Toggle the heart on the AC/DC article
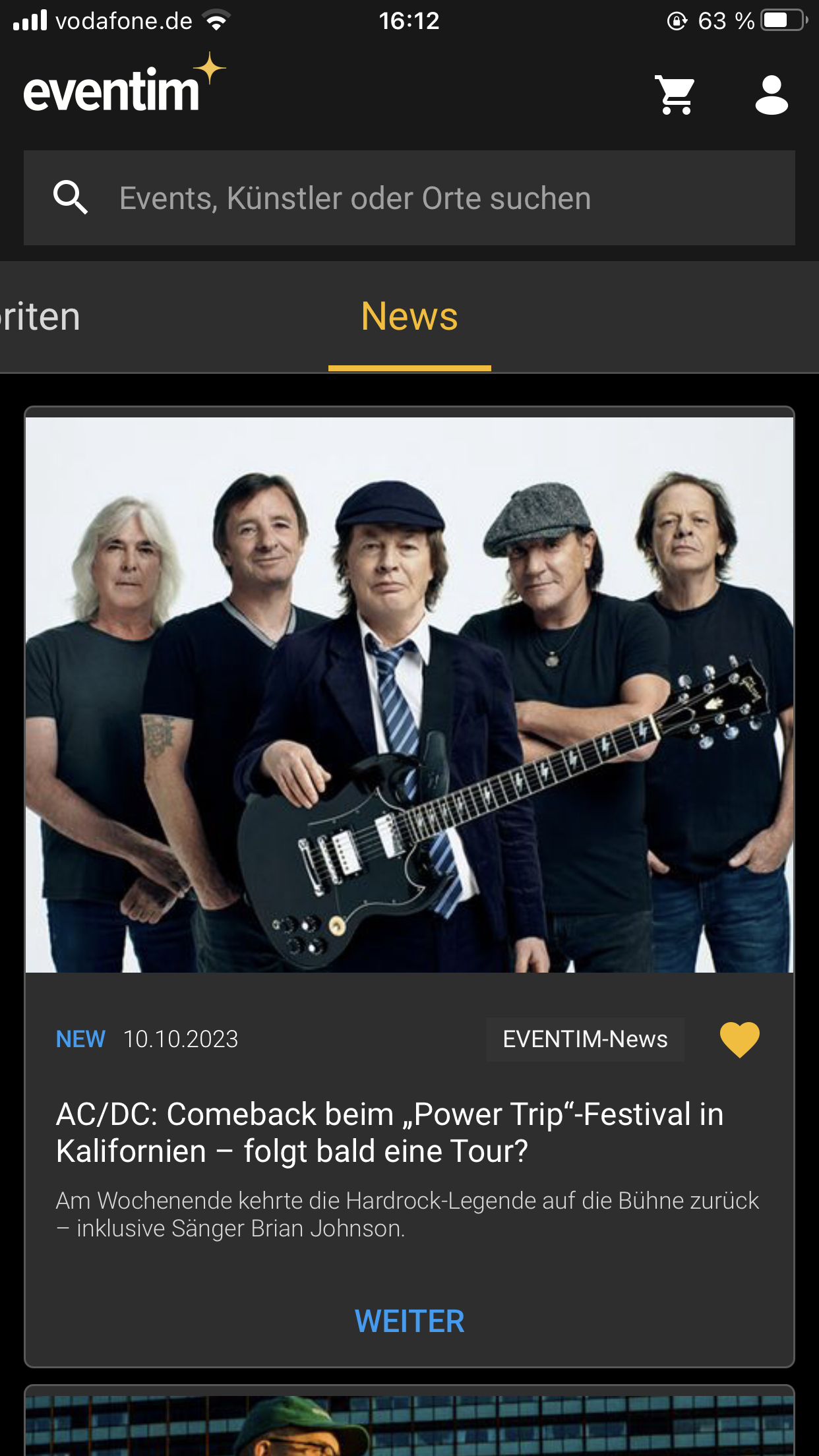The image size is (819, 1456). pos(739,1039)
